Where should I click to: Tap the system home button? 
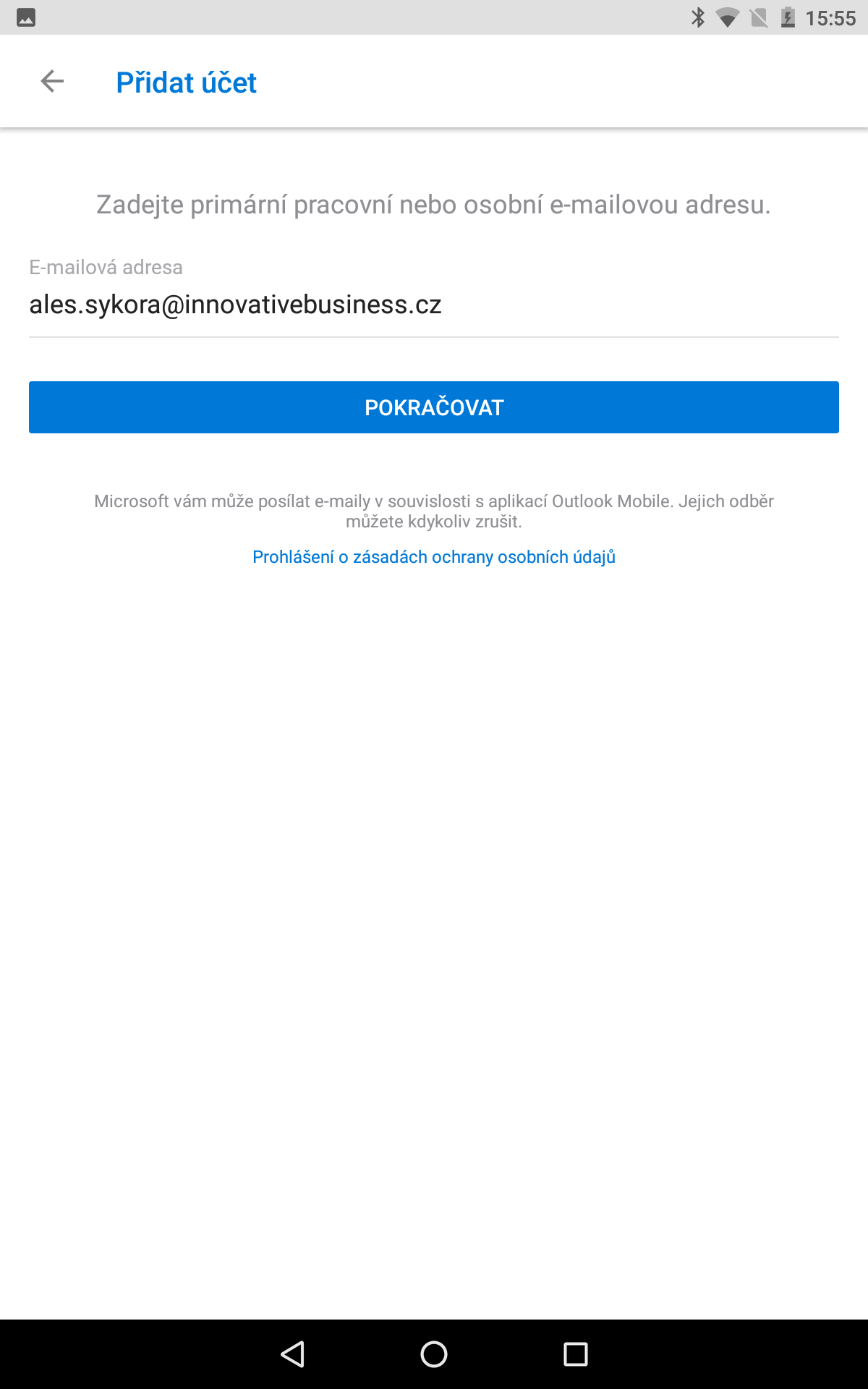tap(434, 1354)
